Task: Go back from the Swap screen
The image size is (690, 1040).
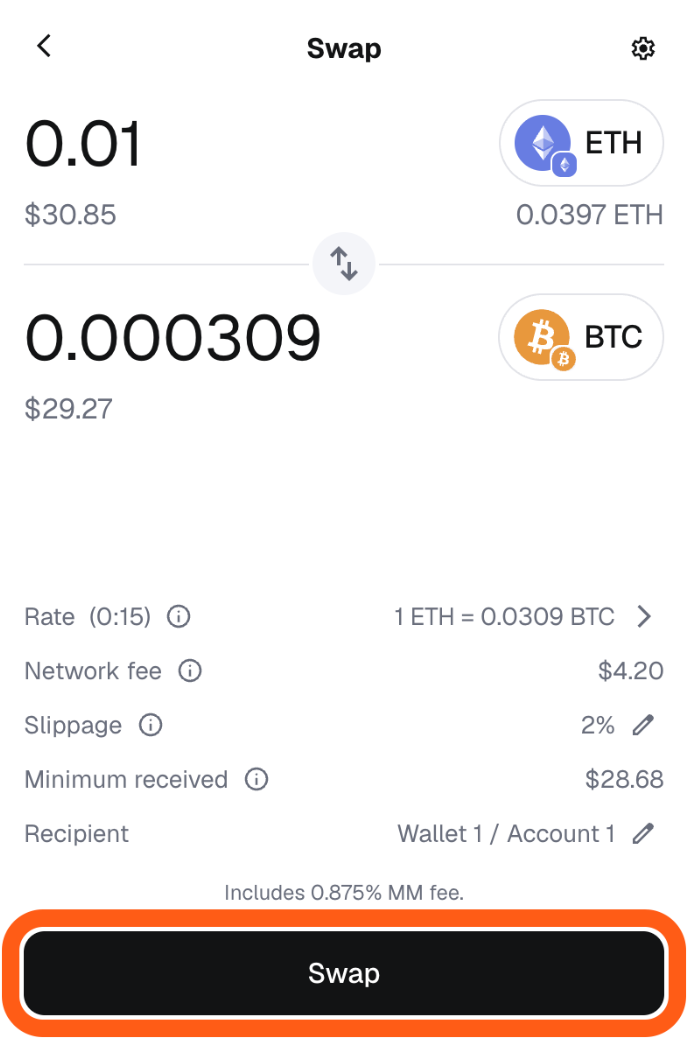Action: coord(44,46)
